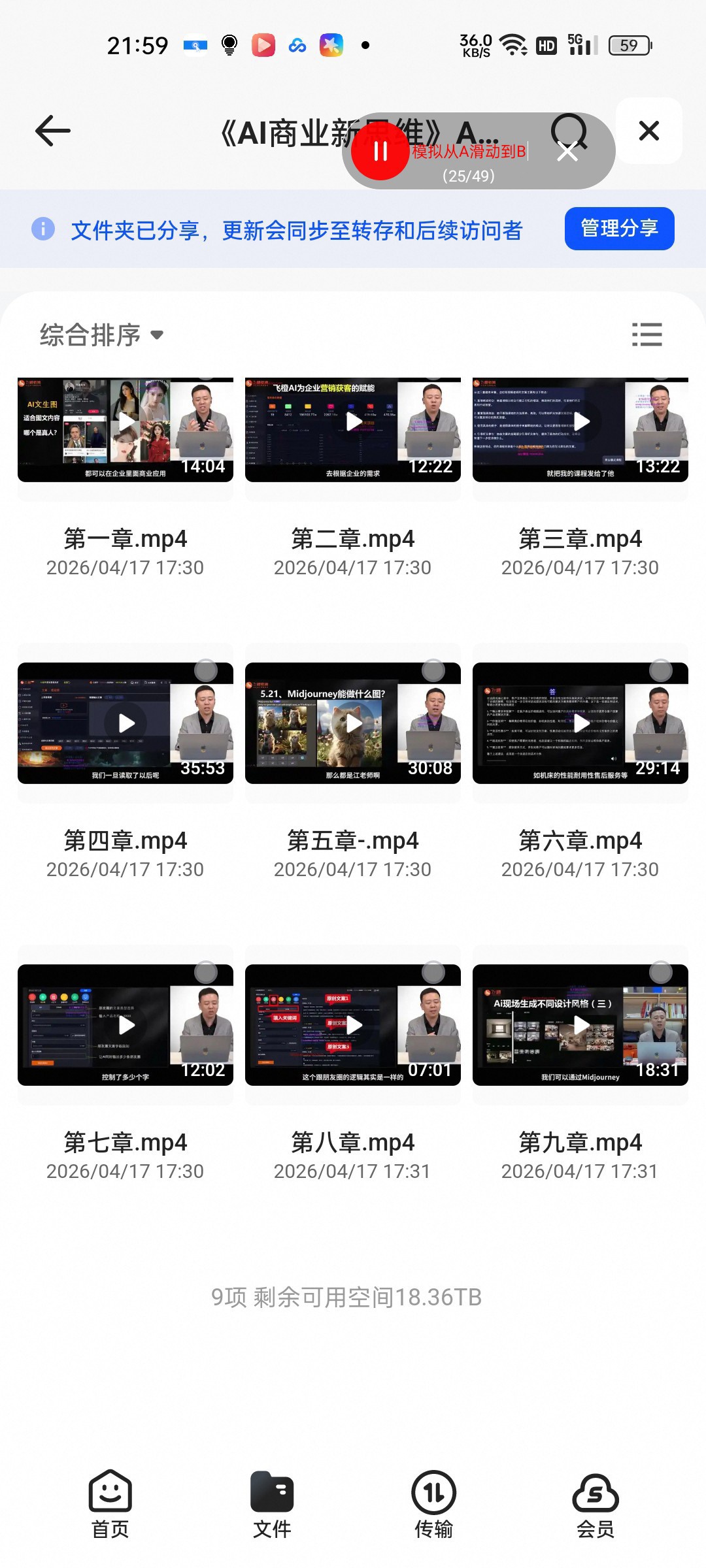Image resolution: width=706 pixels, height=1568 pixels.
Task: Switch to the 首页 home tab
Action: (x=110, y=1504)
